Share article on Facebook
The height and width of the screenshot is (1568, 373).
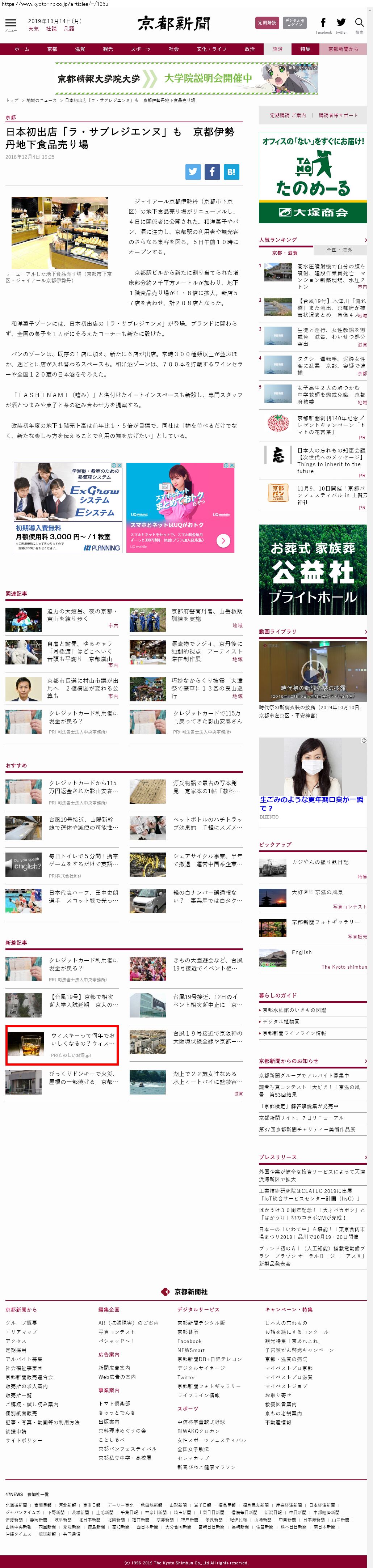(212, 172)
